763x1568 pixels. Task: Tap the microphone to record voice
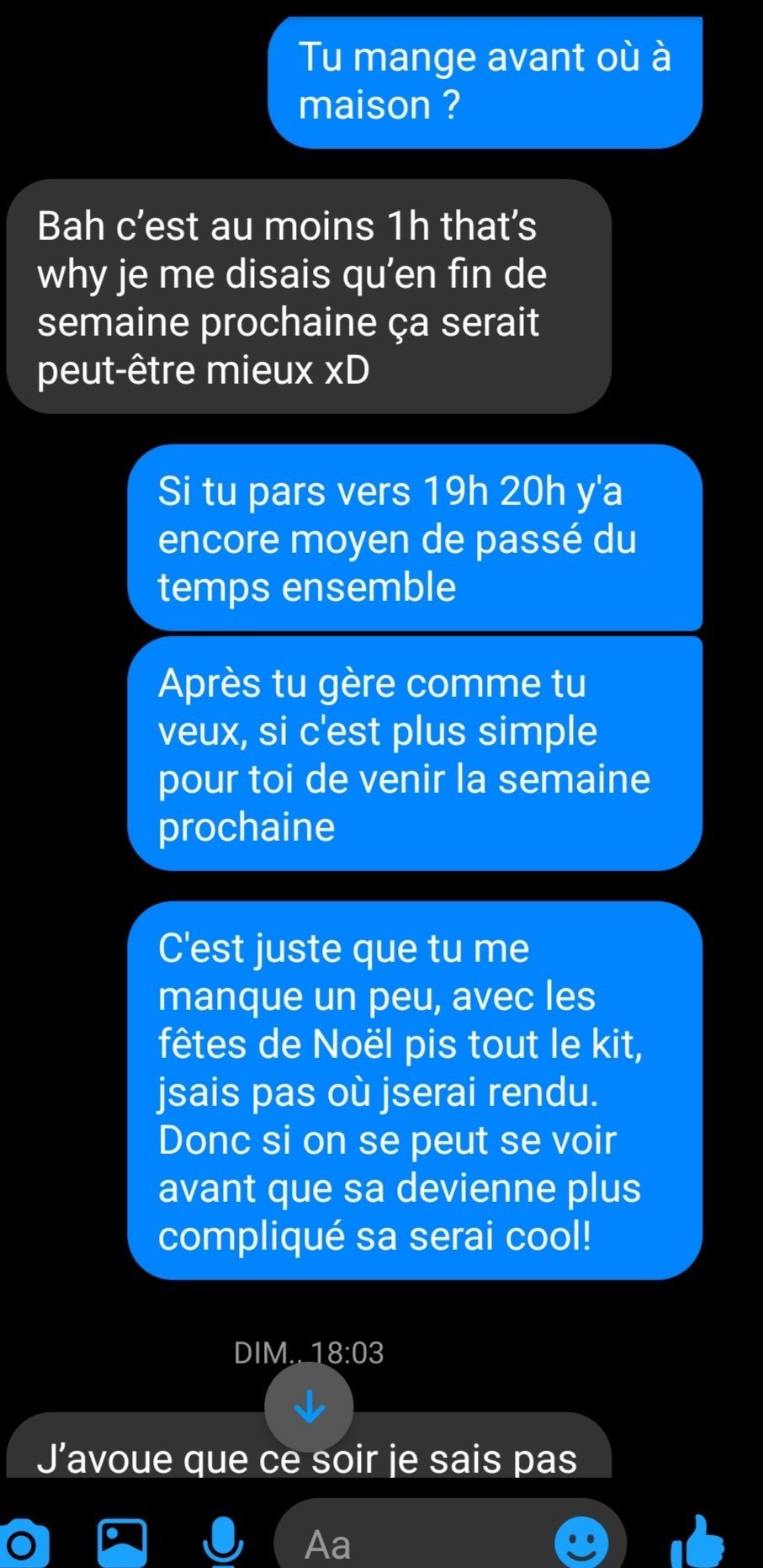click(x=224, y=1543)
